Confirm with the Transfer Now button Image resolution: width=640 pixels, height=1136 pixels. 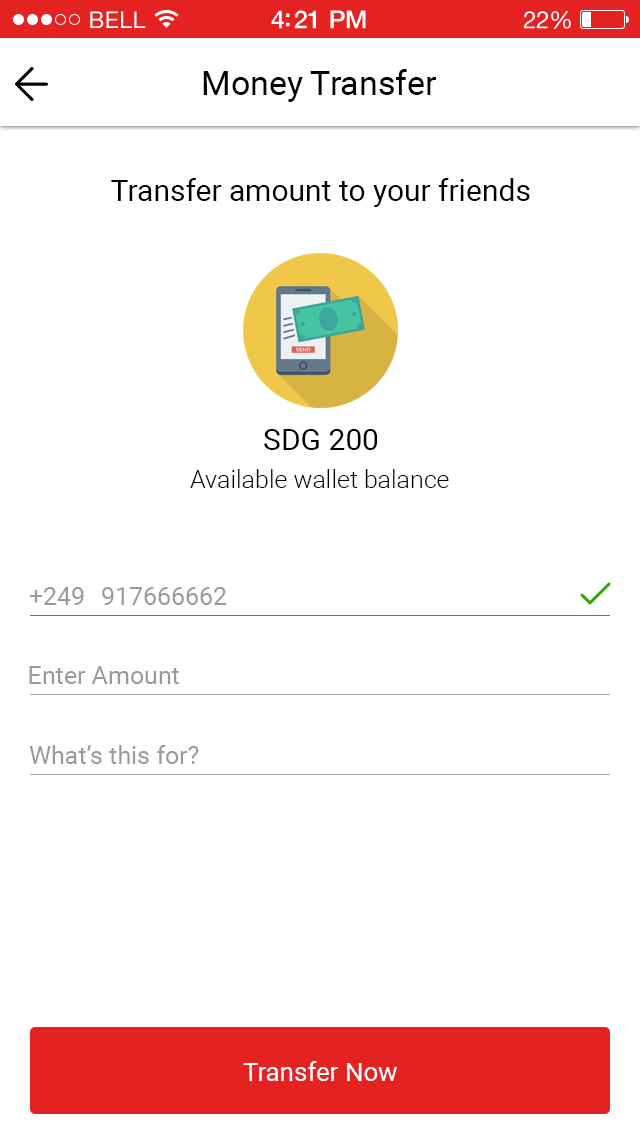(x=320, y=1071)
